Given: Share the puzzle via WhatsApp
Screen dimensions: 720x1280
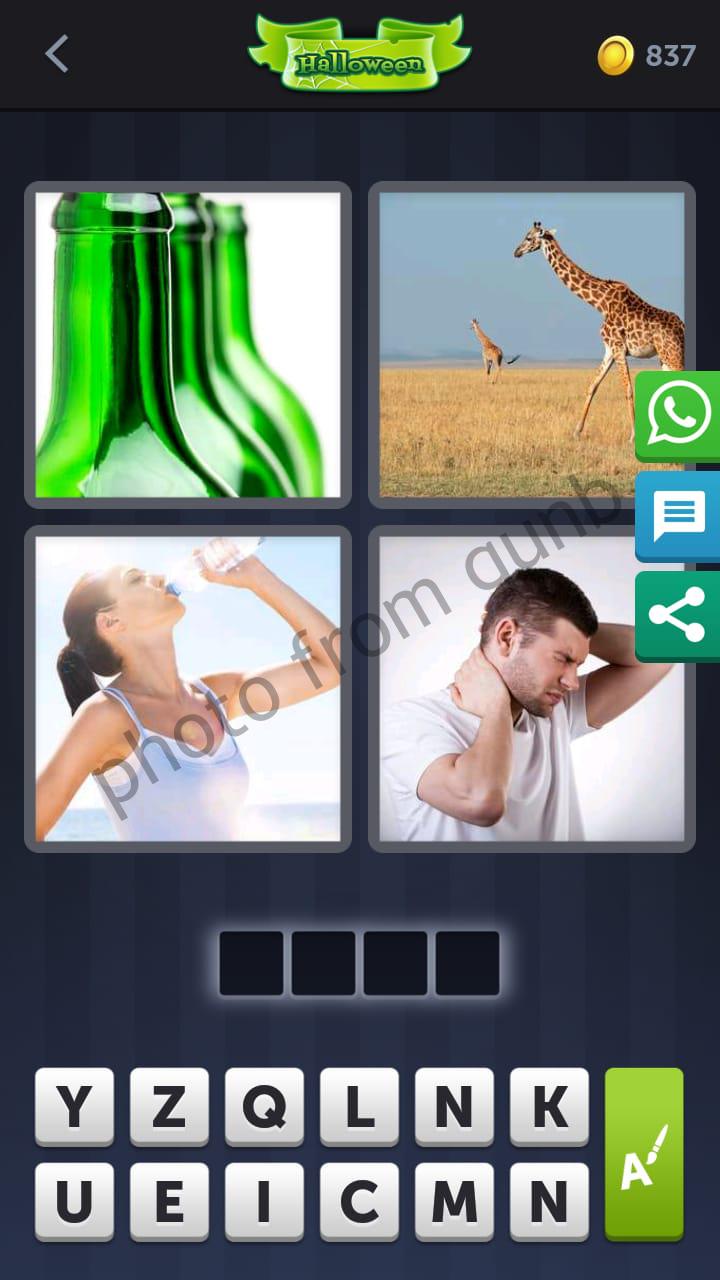Looking at the screenshot, I should tap(678, 414).
